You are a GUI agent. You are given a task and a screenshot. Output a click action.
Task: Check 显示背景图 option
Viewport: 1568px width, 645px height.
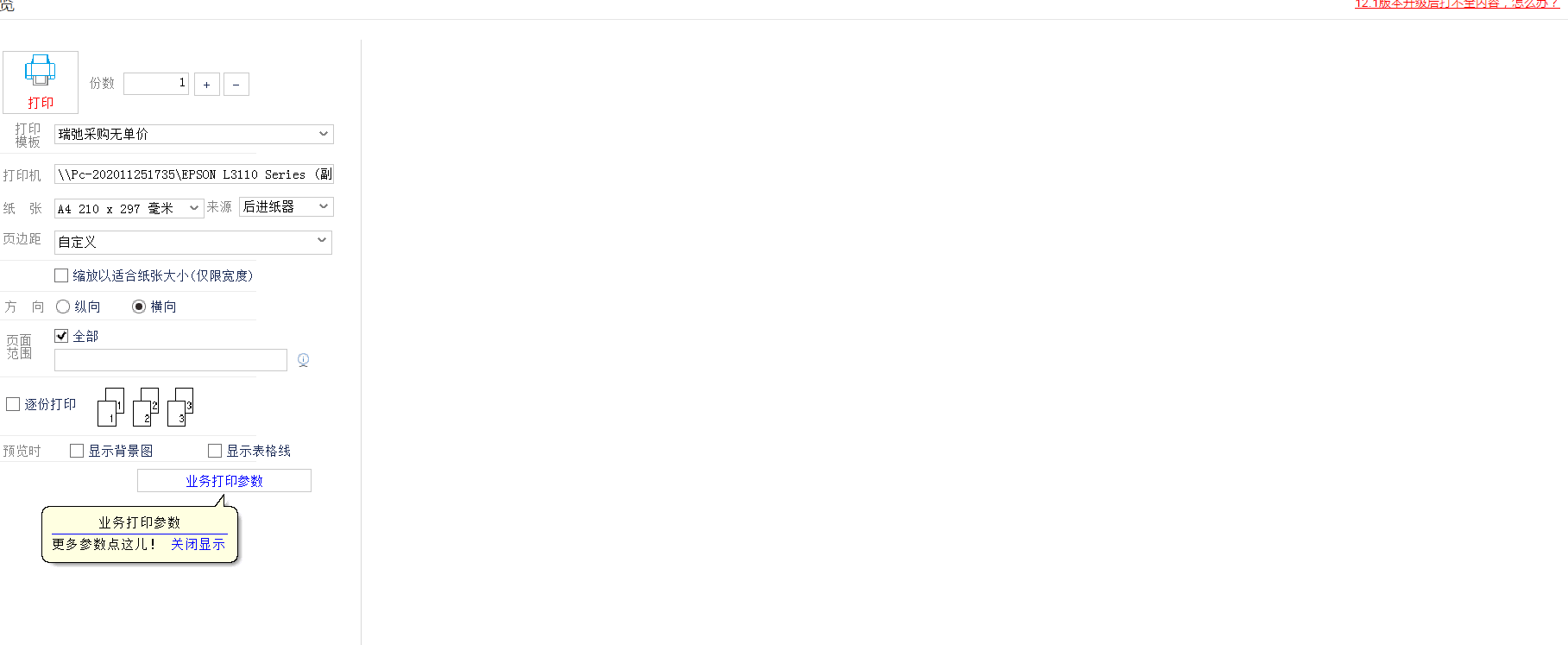point(77,451)
